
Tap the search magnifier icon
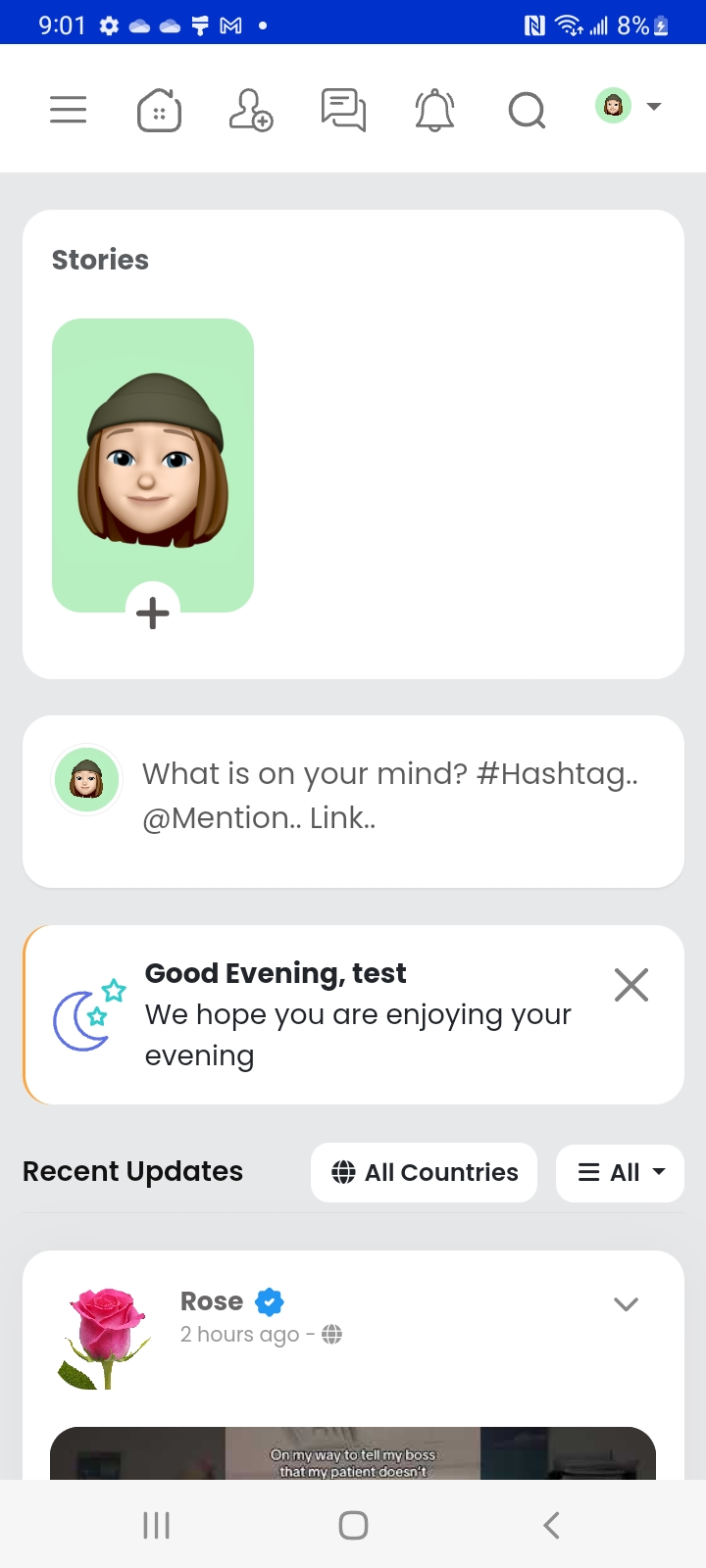click(x=527, y=110)
